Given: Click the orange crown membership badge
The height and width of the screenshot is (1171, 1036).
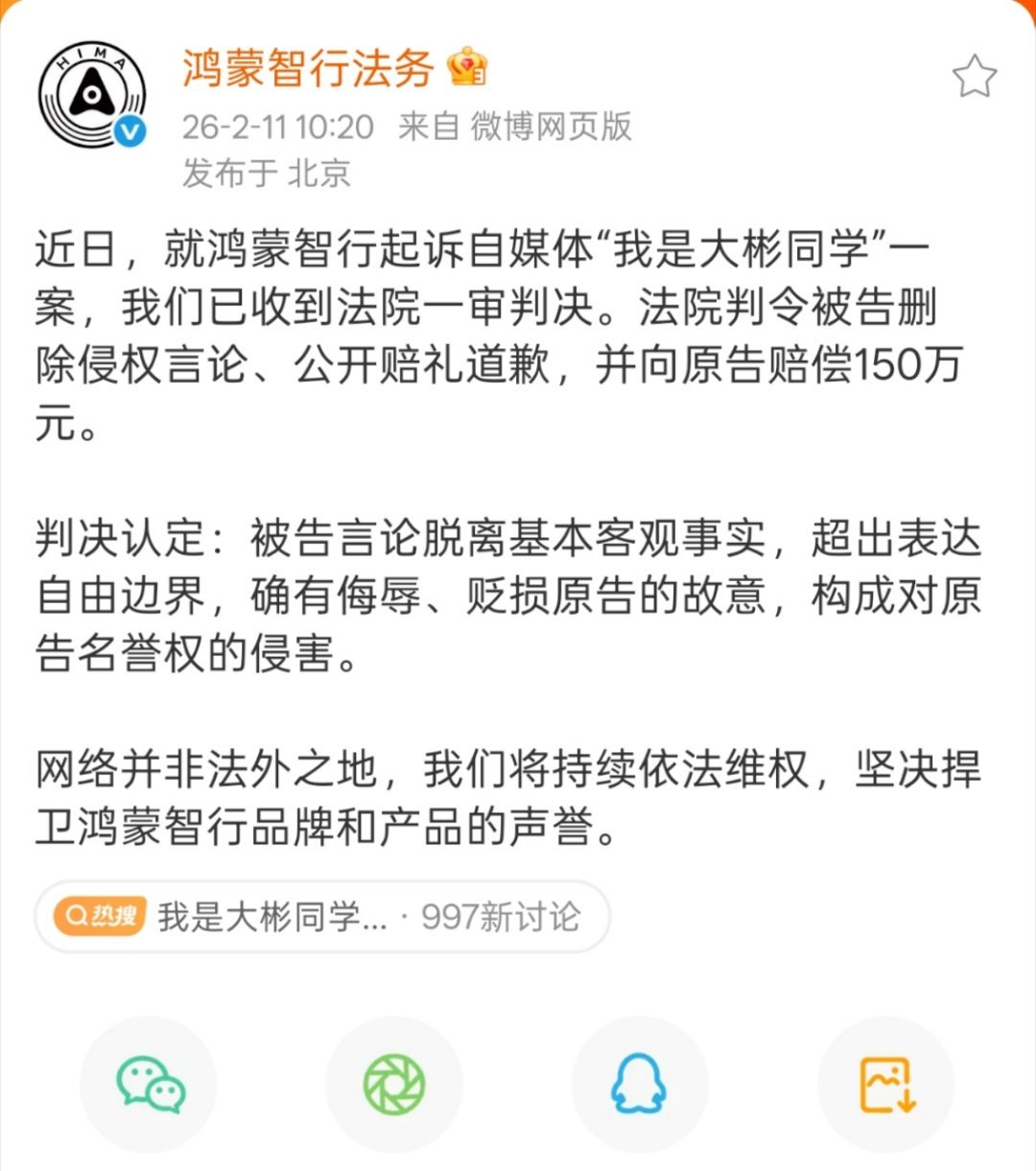Looking at the screenshot, I should (x=468, y=68).
